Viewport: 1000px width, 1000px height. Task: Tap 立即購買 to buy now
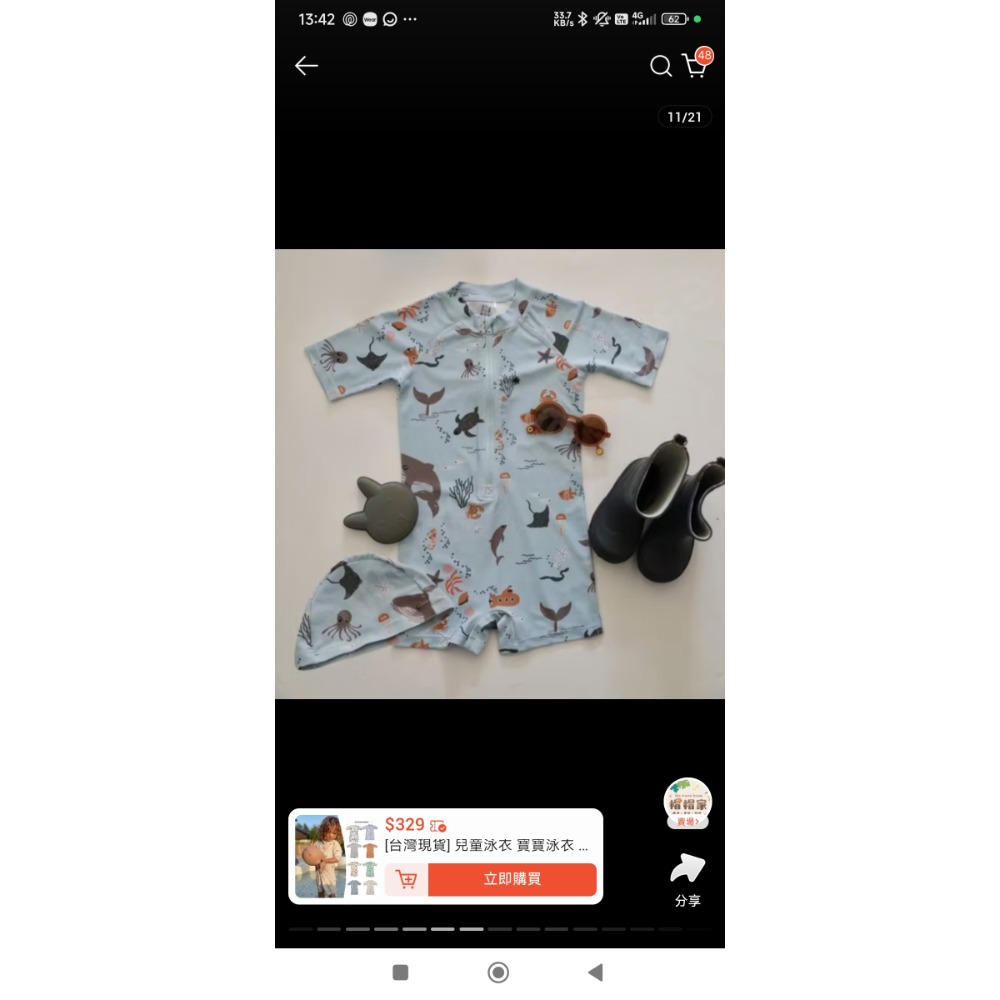coord(512,879)
